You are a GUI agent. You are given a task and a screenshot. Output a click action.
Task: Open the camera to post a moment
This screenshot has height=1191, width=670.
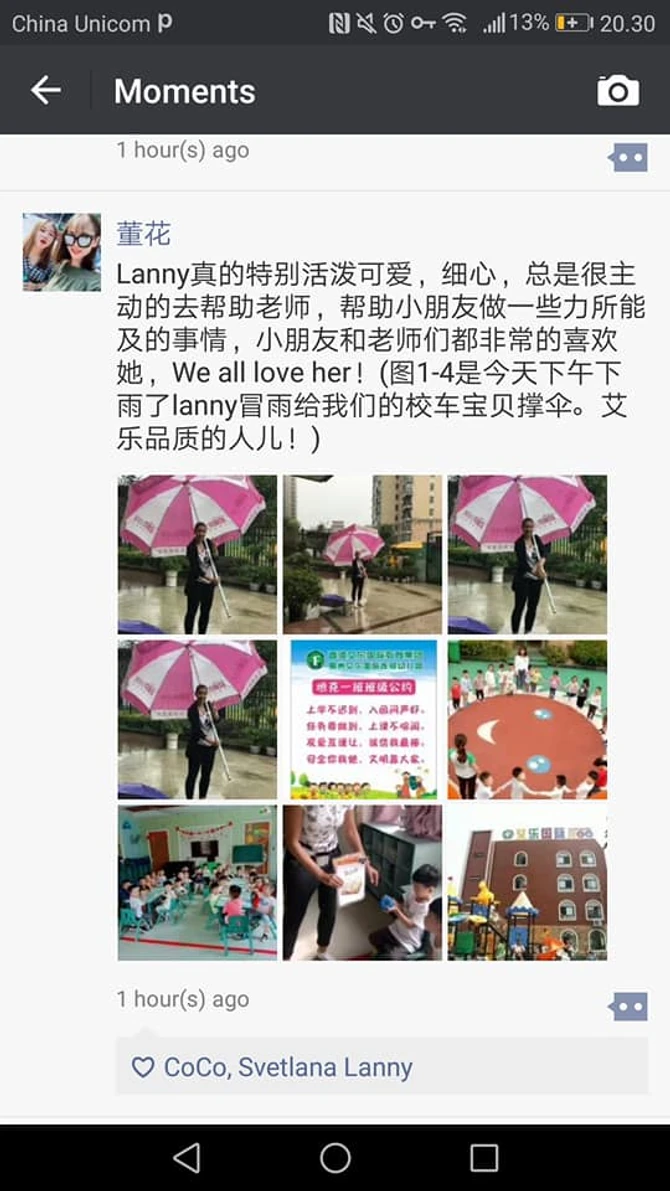coord(618,91)
